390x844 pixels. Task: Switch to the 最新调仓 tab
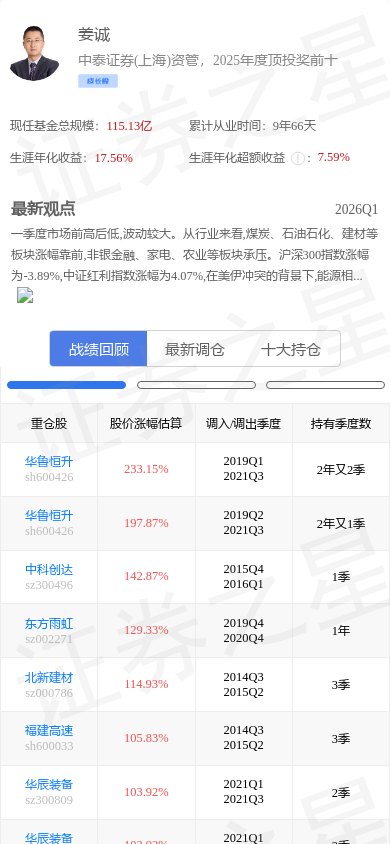click(195, 349)
